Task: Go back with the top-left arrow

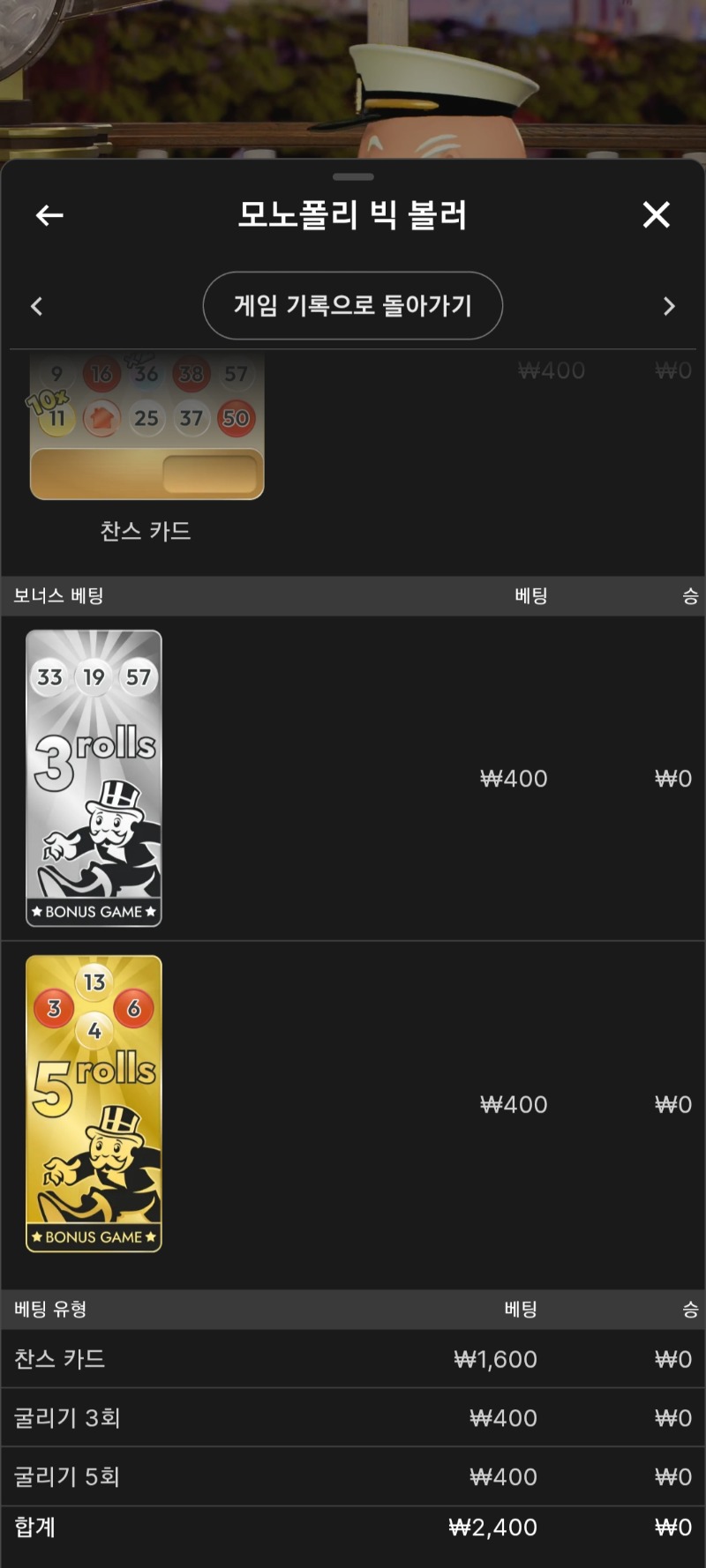Action: click(x=49, y=214)
